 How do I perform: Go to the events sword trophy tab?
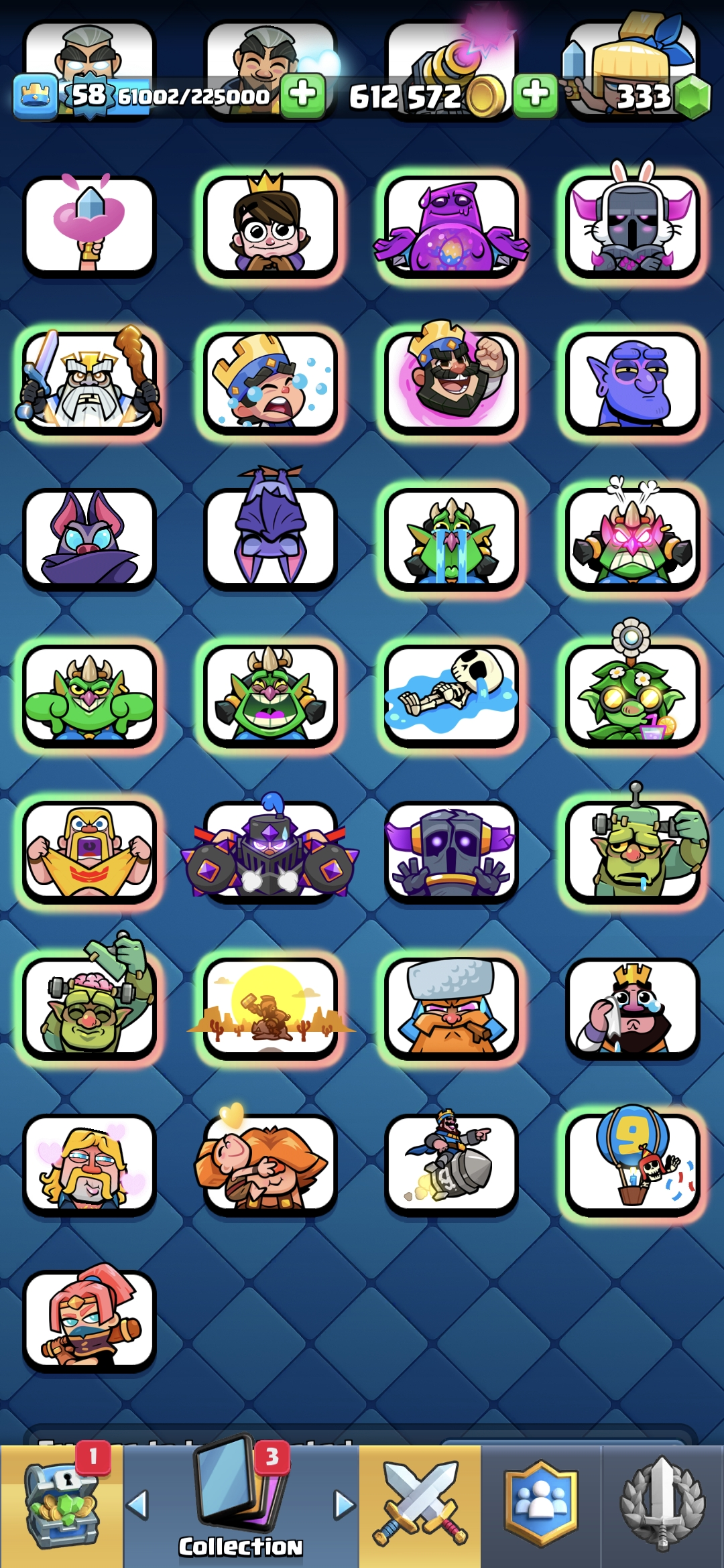point(662,1505)
